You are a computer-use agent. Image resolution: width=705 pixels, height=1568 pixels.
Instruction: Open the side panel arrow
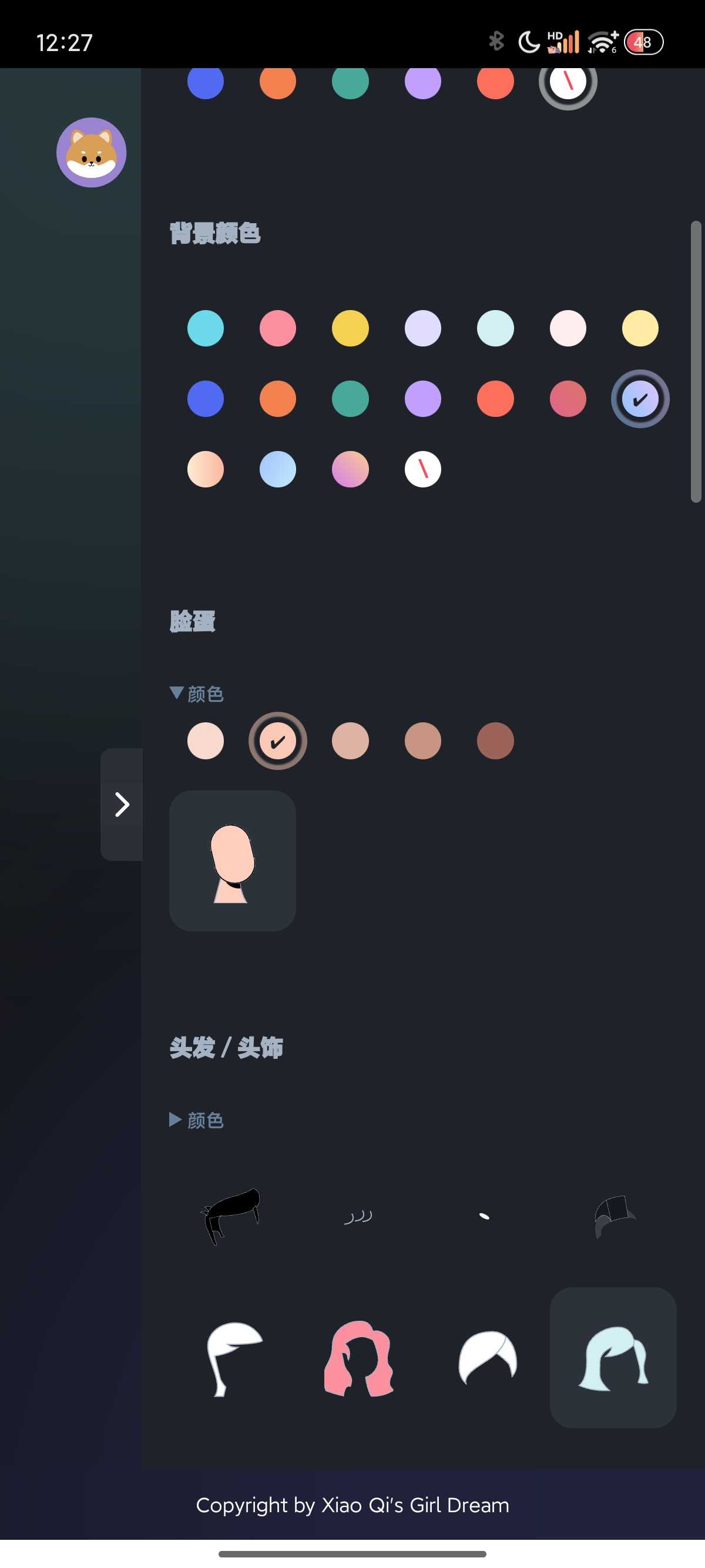tap(122, 804)
